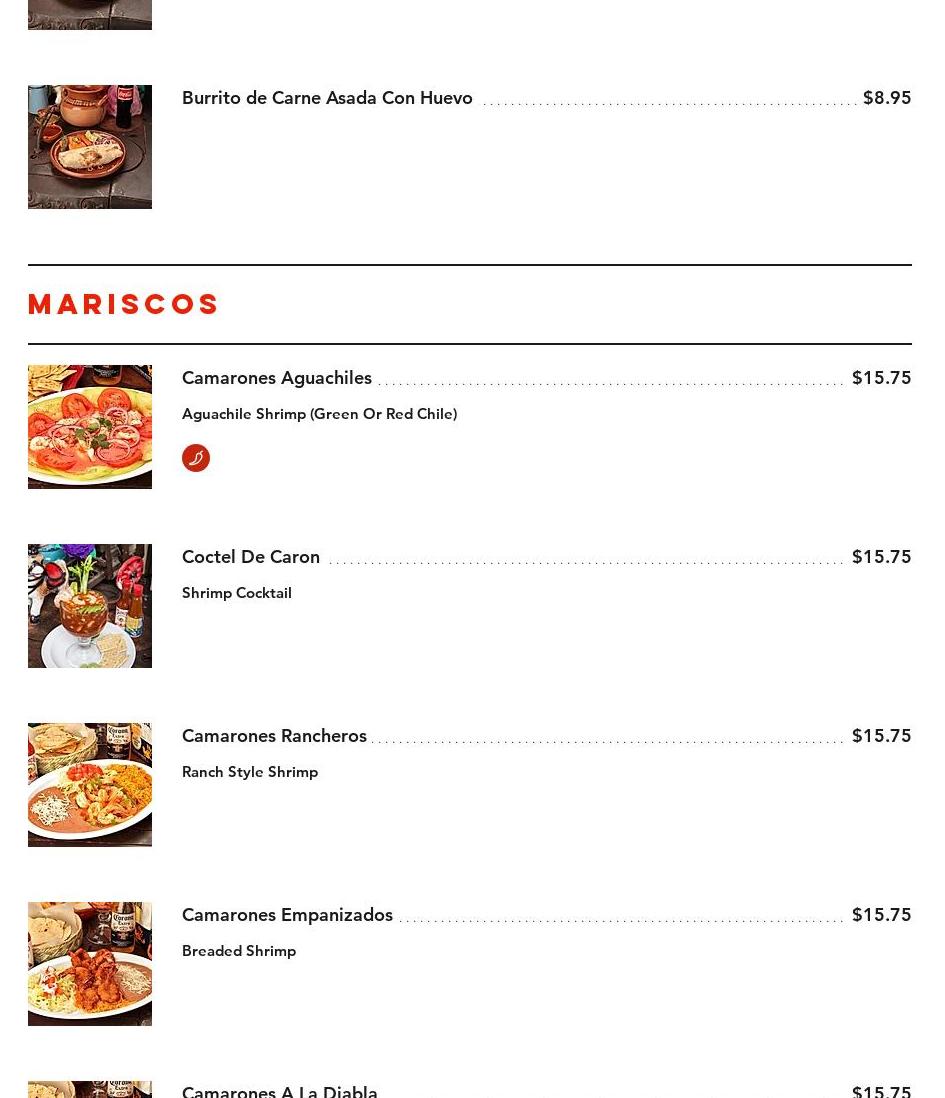
Task: Enlarge the Coctel De Caron photo
Action: tap(90, 606)
